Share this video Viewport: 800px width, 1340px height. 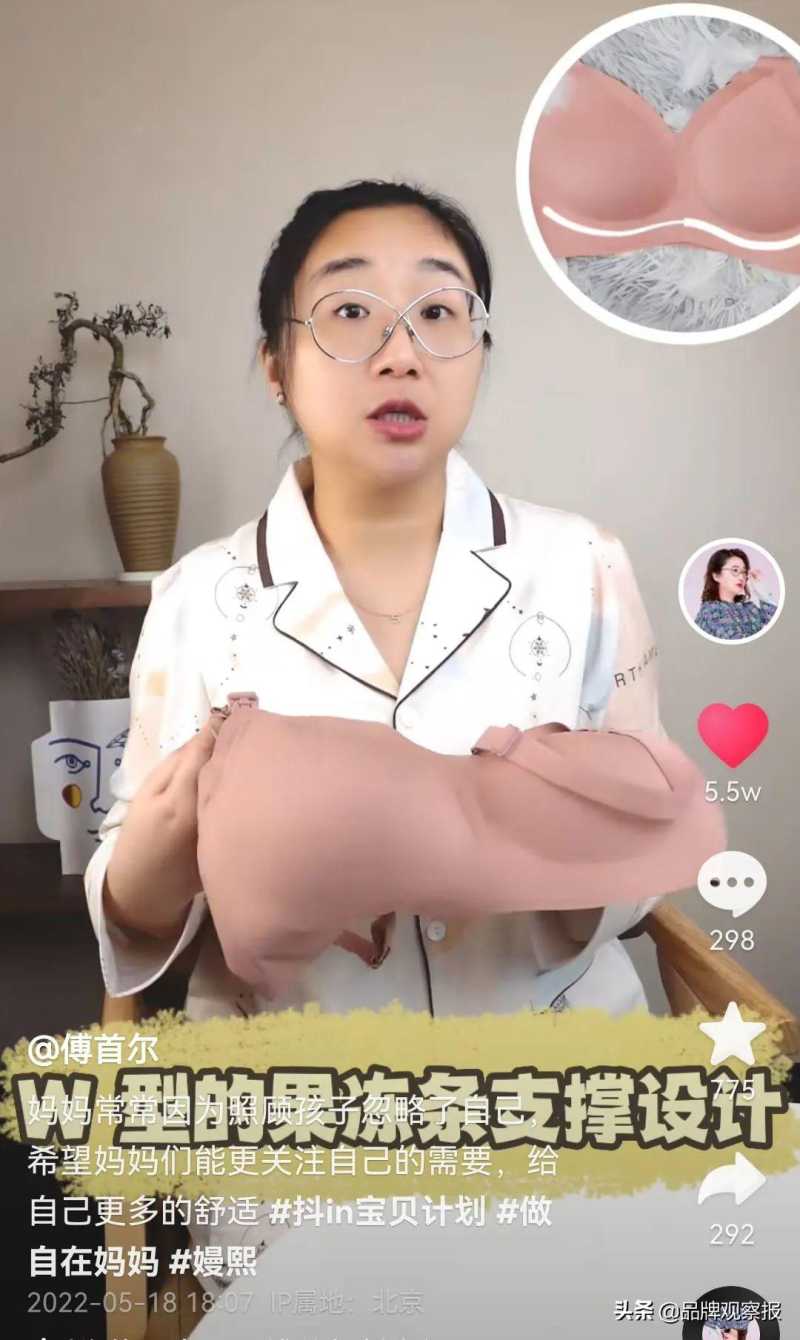pos(732,1180)
